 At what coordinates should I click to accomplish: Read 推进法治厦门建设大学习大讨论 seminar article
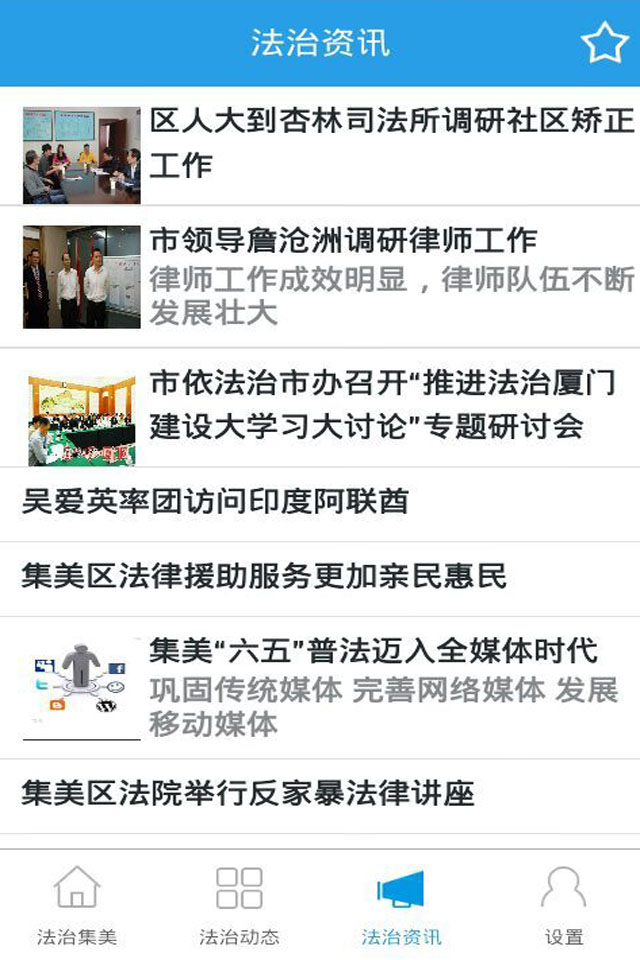pyautogui.click(x=382, y=405)
